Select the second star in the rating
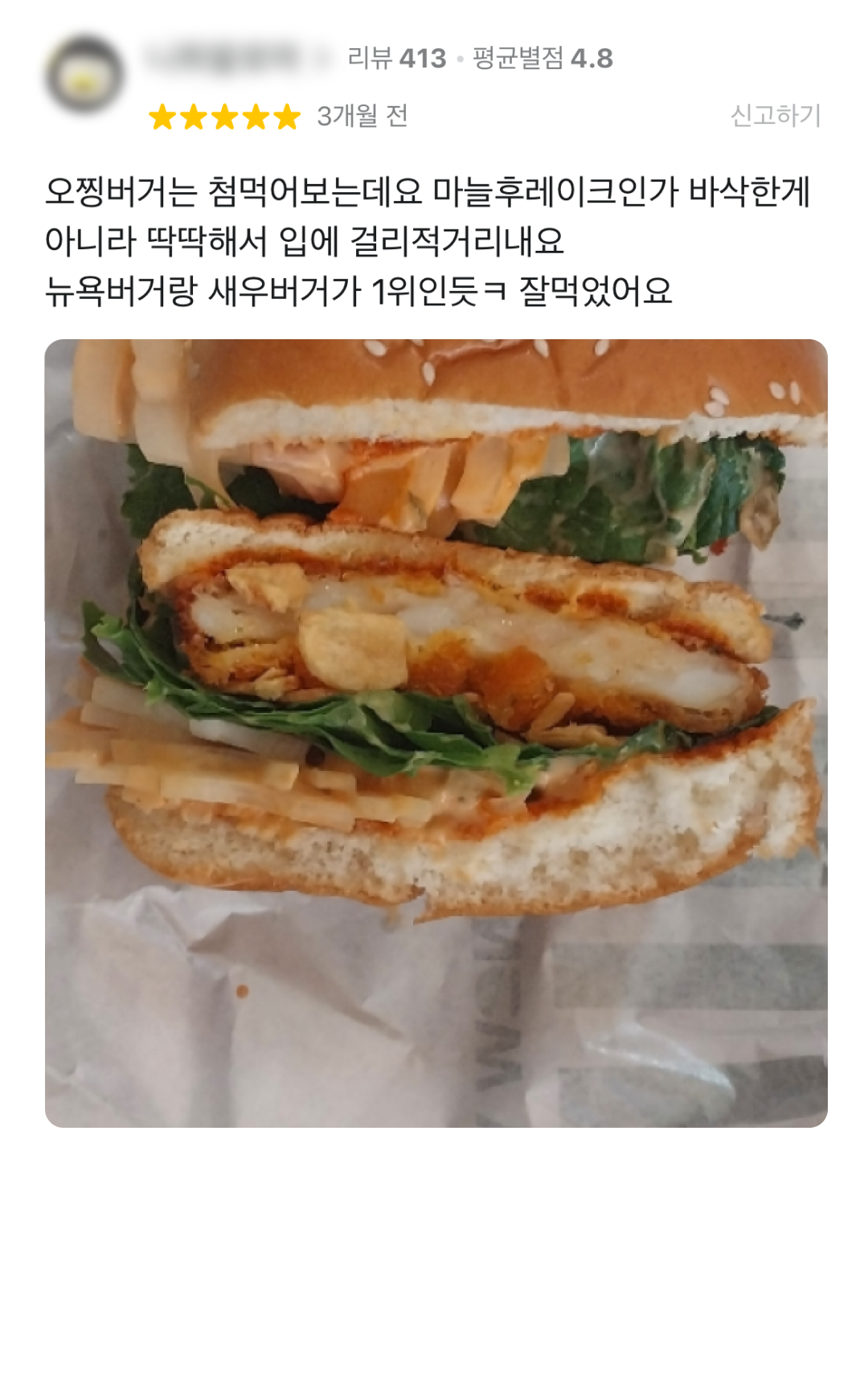This screenshot has width=868, height=1389. (x=195, y=117)
